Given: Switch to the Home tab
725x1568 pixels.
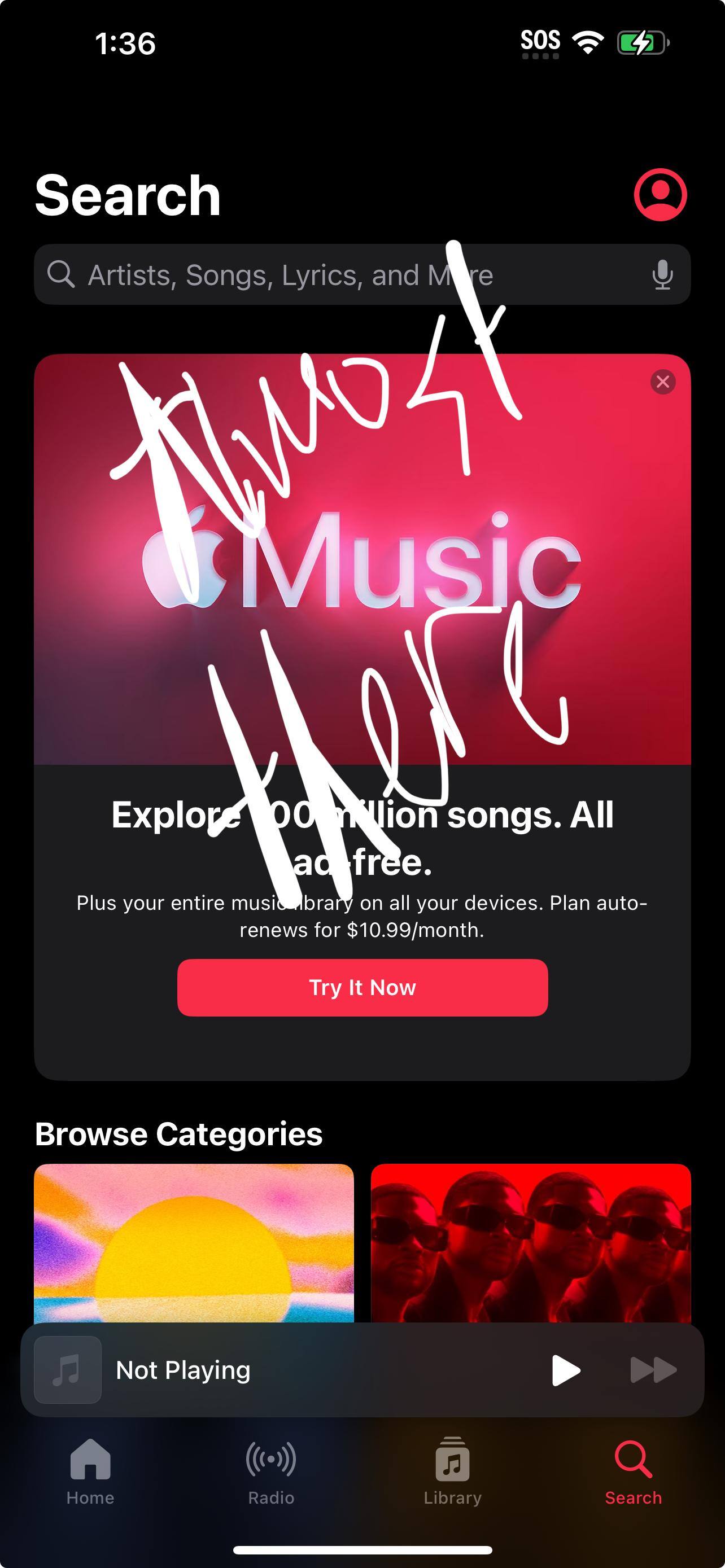Looking at the screenshot, I should [x=90, y=1470].
